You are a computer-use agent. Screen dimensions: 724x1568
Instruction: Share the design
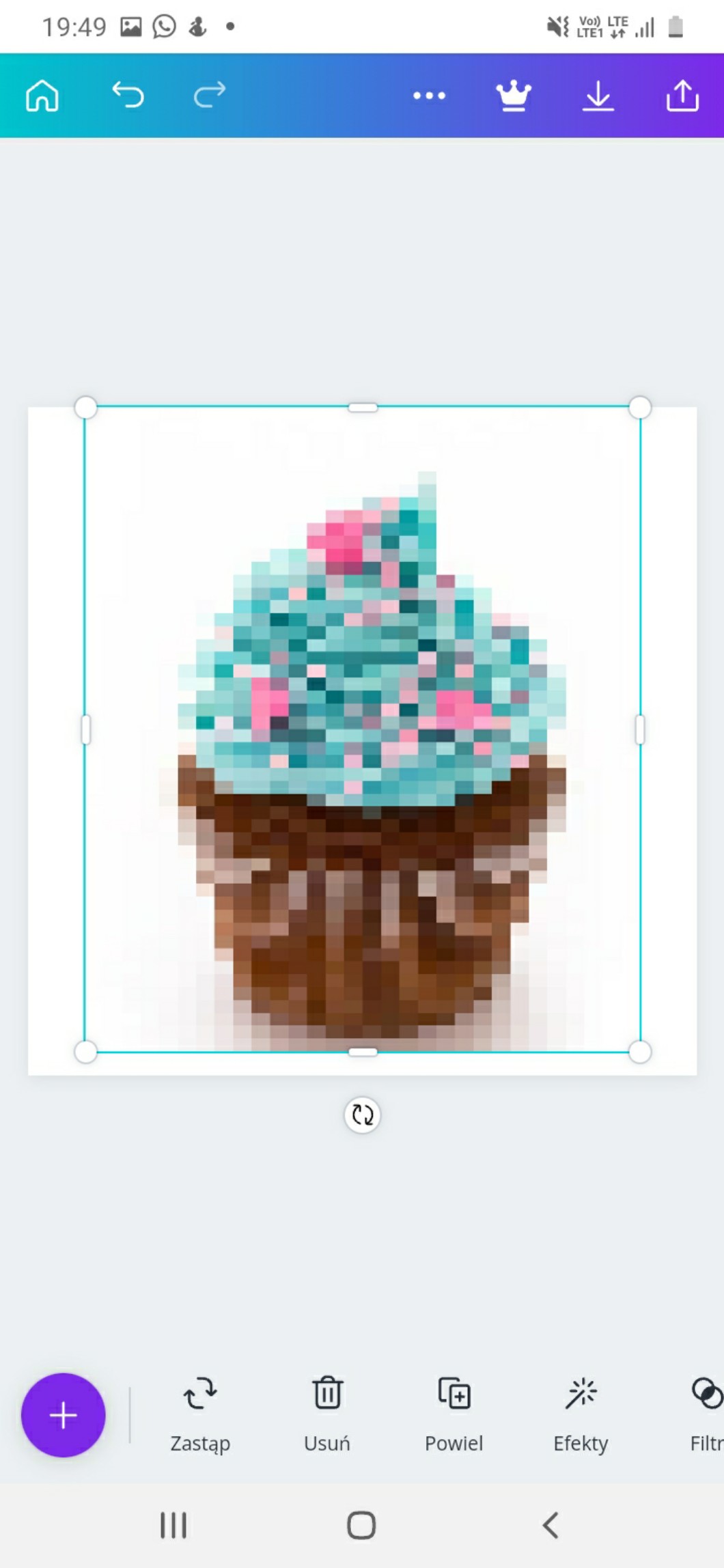(x=682, y=96)
